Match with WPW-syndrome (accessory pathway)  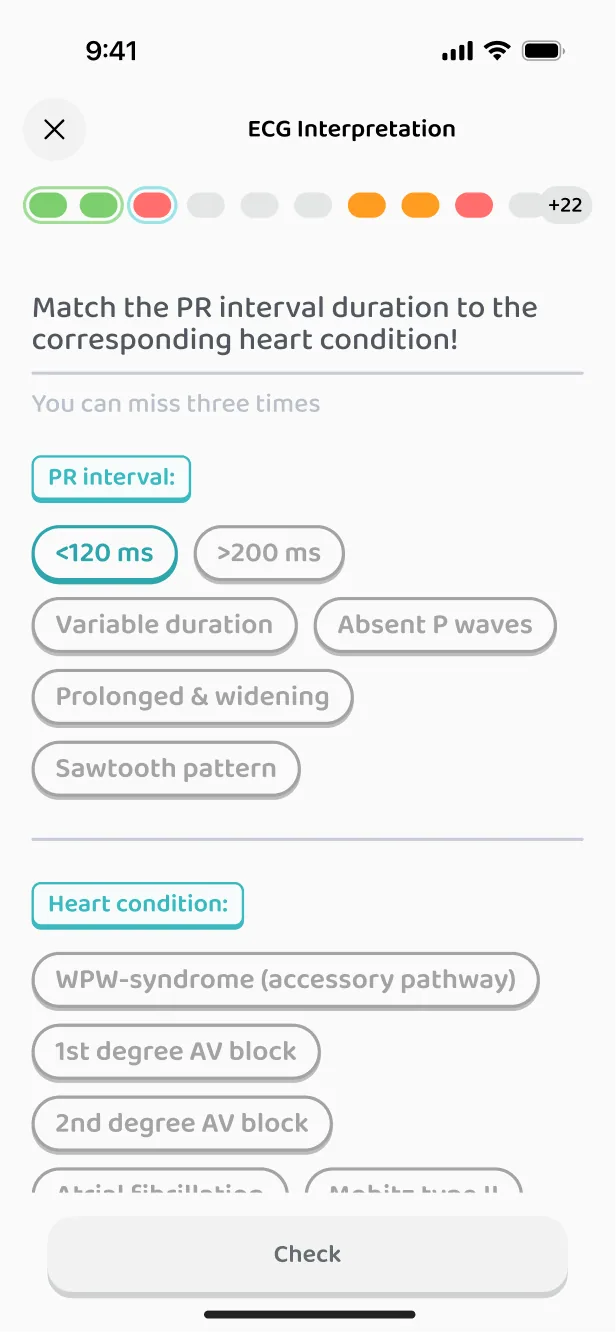tap(286, 979)
